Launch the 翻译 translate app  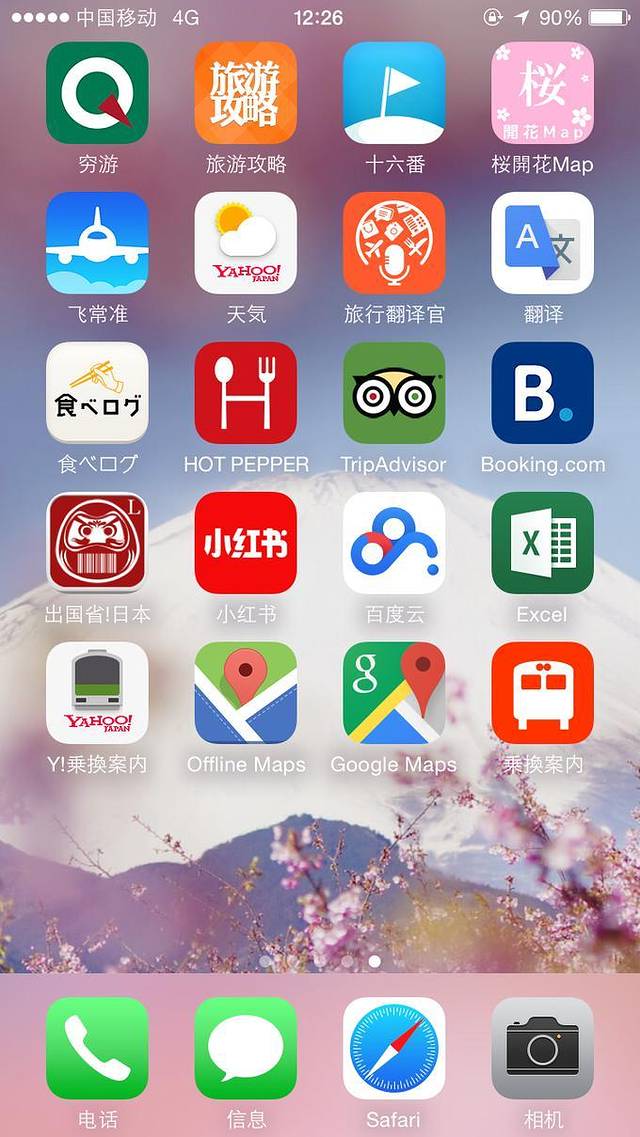point(542,243)
